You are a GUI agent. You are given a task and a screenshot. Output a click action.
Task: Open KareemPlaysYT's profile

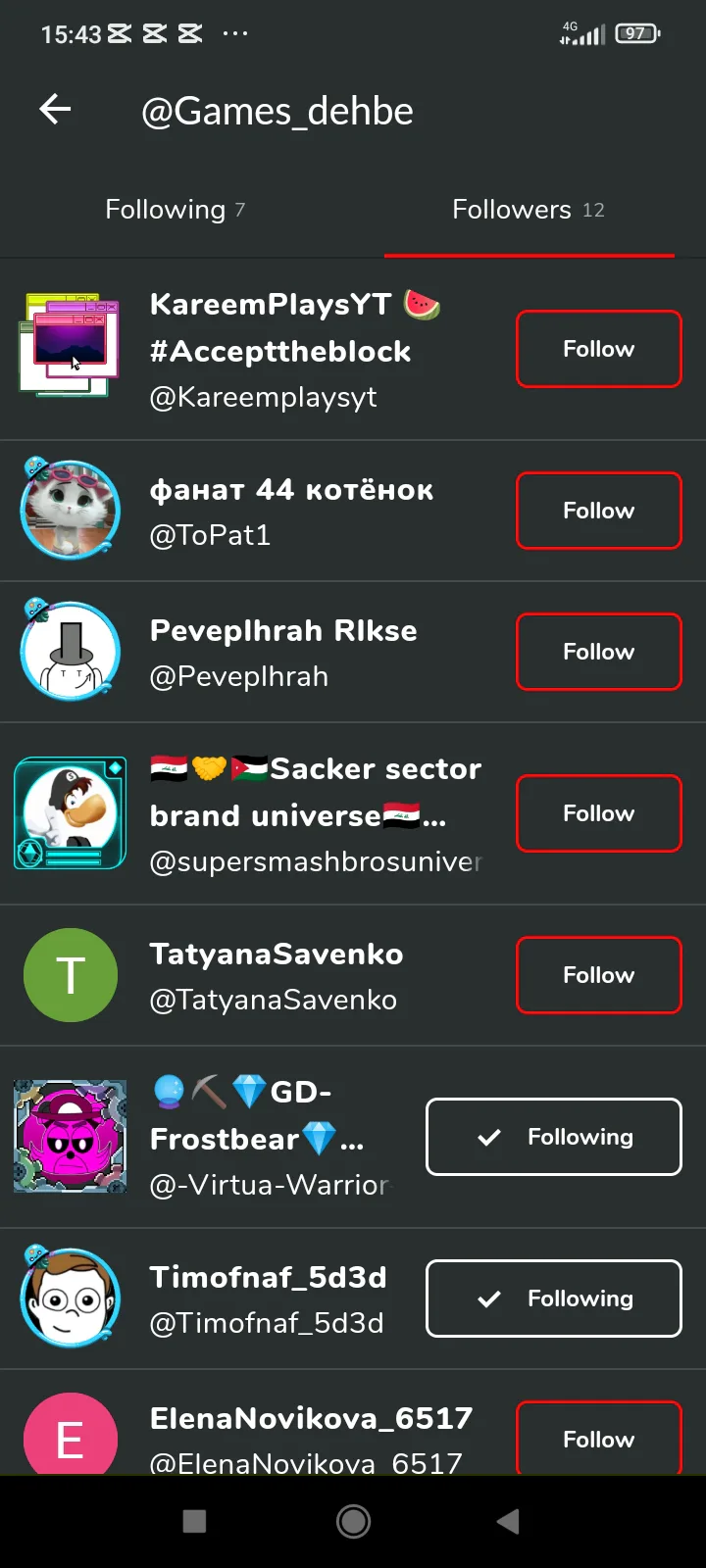255,350
